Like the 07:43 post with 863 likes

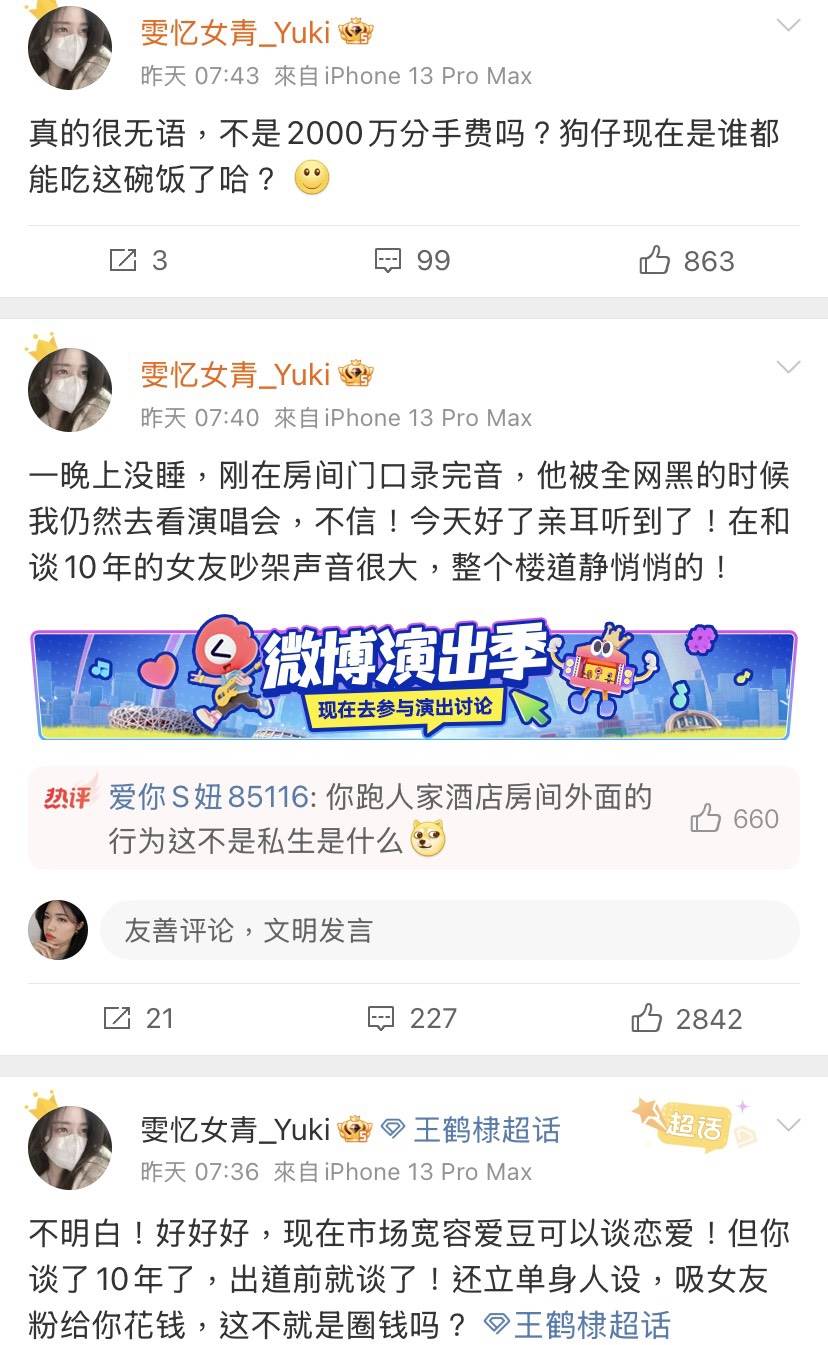(x=686, y=261)
